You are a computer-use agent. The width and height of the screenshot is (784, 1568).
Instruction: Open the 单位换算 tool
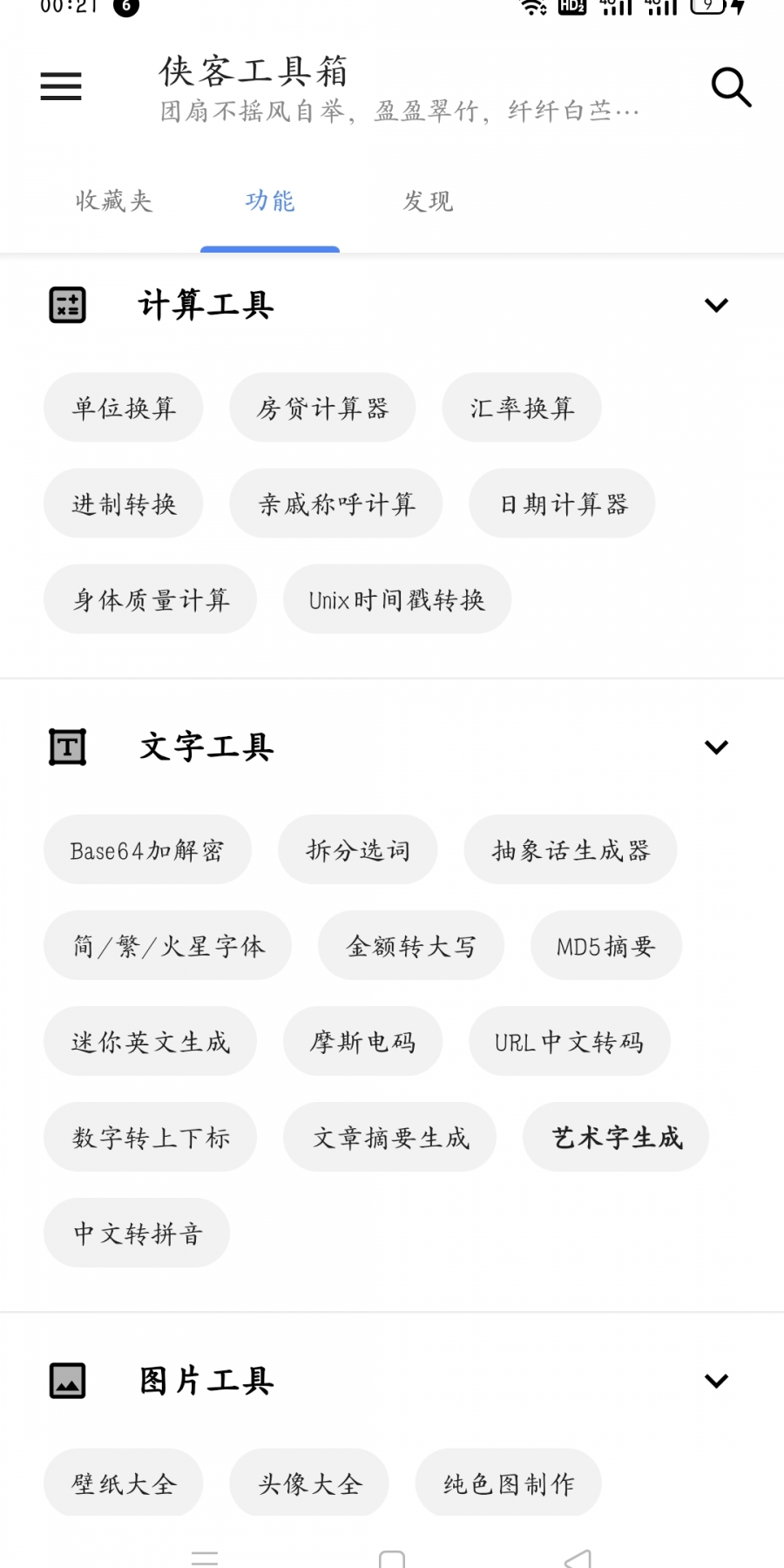(x=124, y=408)
